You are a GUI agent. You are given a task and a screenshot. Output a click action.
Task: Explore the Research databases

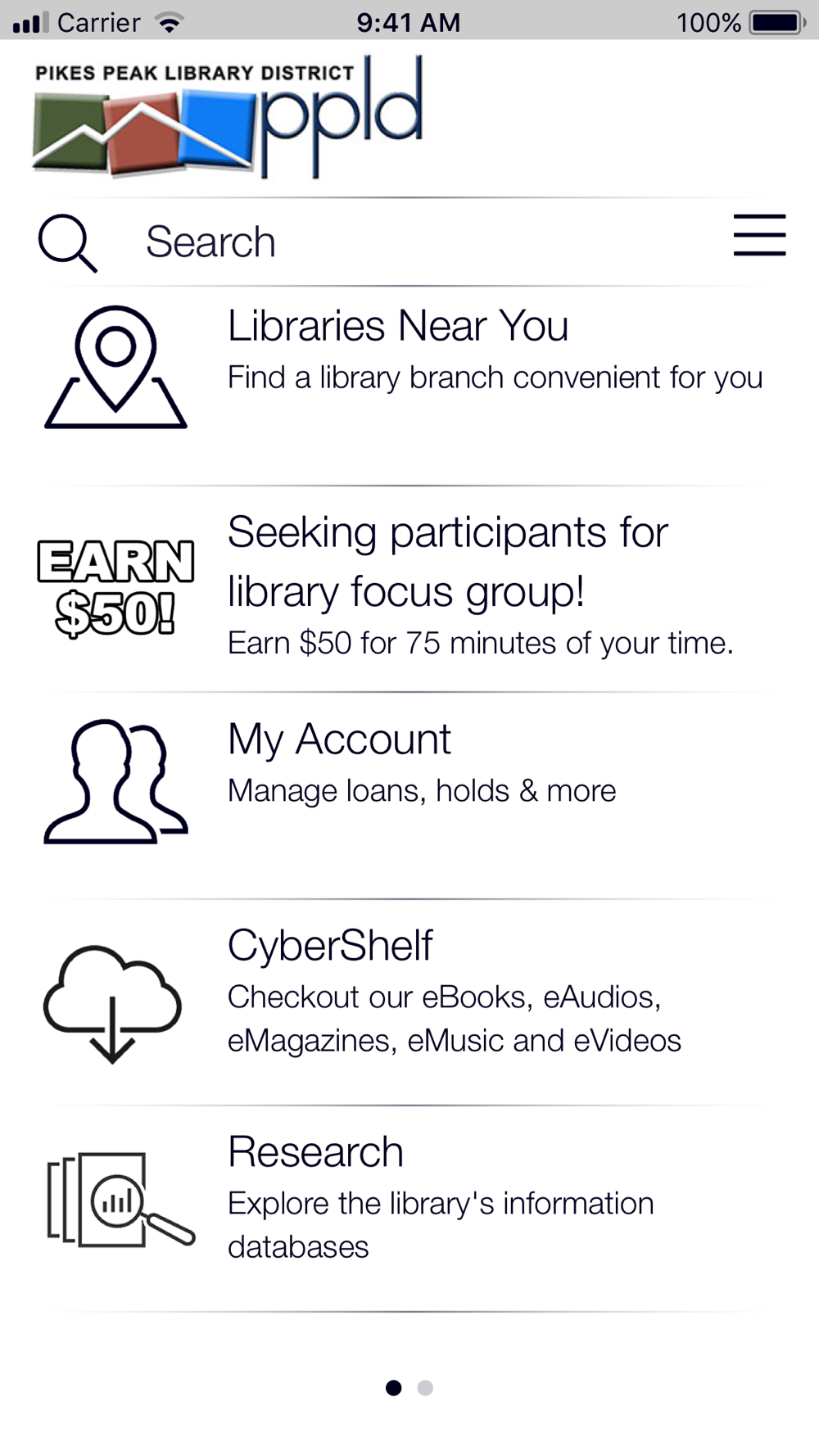[x=409, y=1208]
